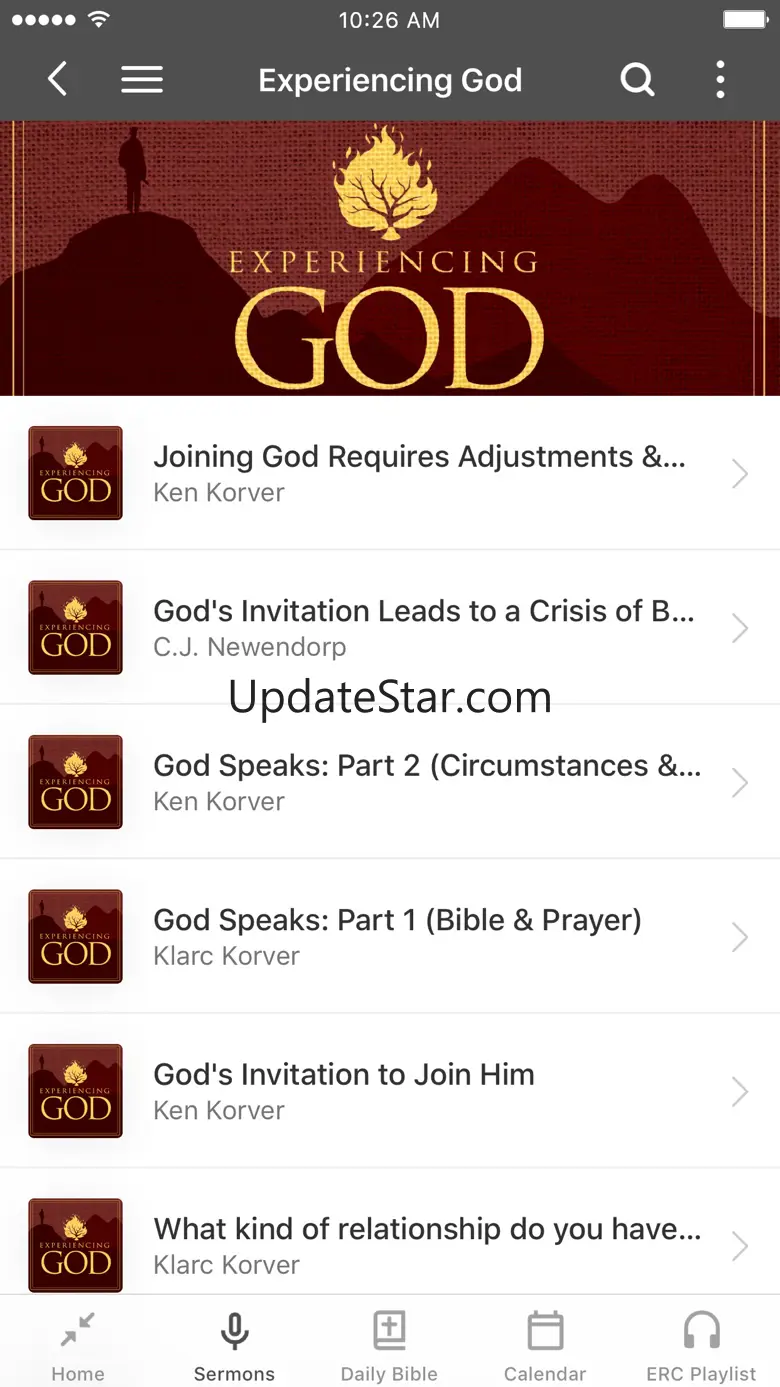This screenshot has width=780, height=1387.
Task: Open the three-dot overflow menu
Action: [720, 80]
